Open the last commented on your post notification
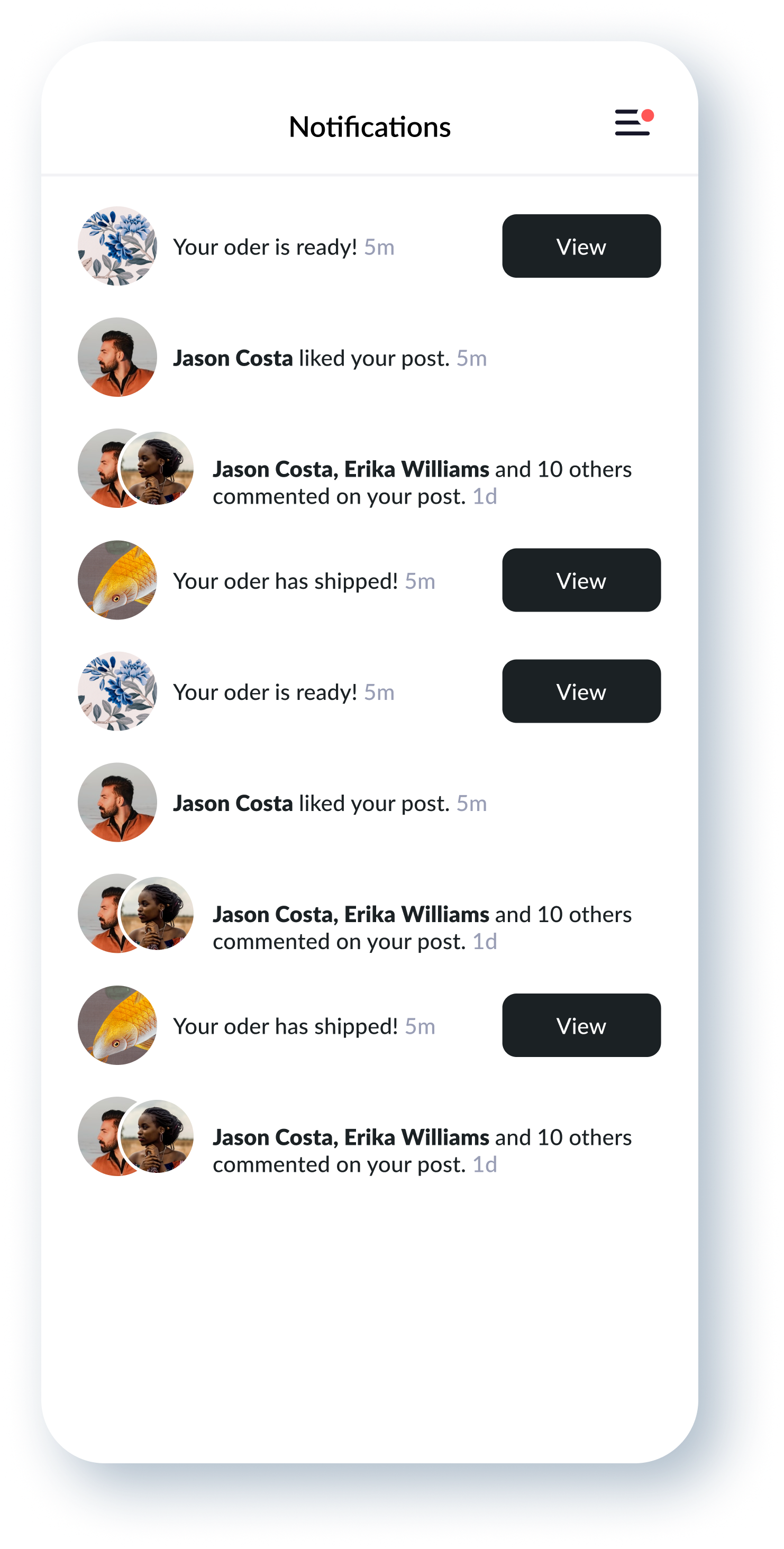The width and height of the screenshot is (784, 1549). click(421, 1150)
